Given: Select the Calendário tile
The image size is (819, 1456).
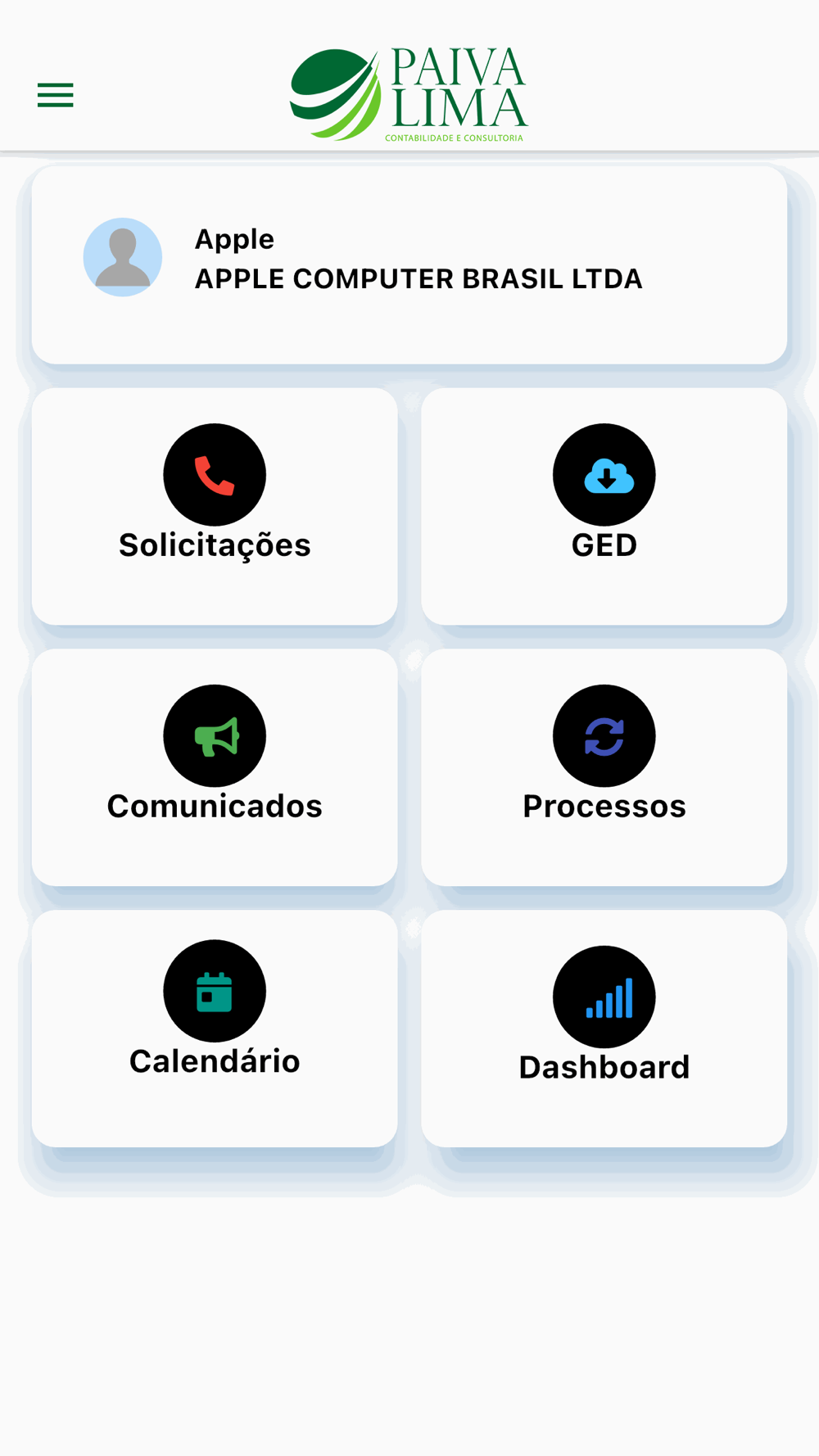Looking at the screenshot, I should click(215, 1029).
